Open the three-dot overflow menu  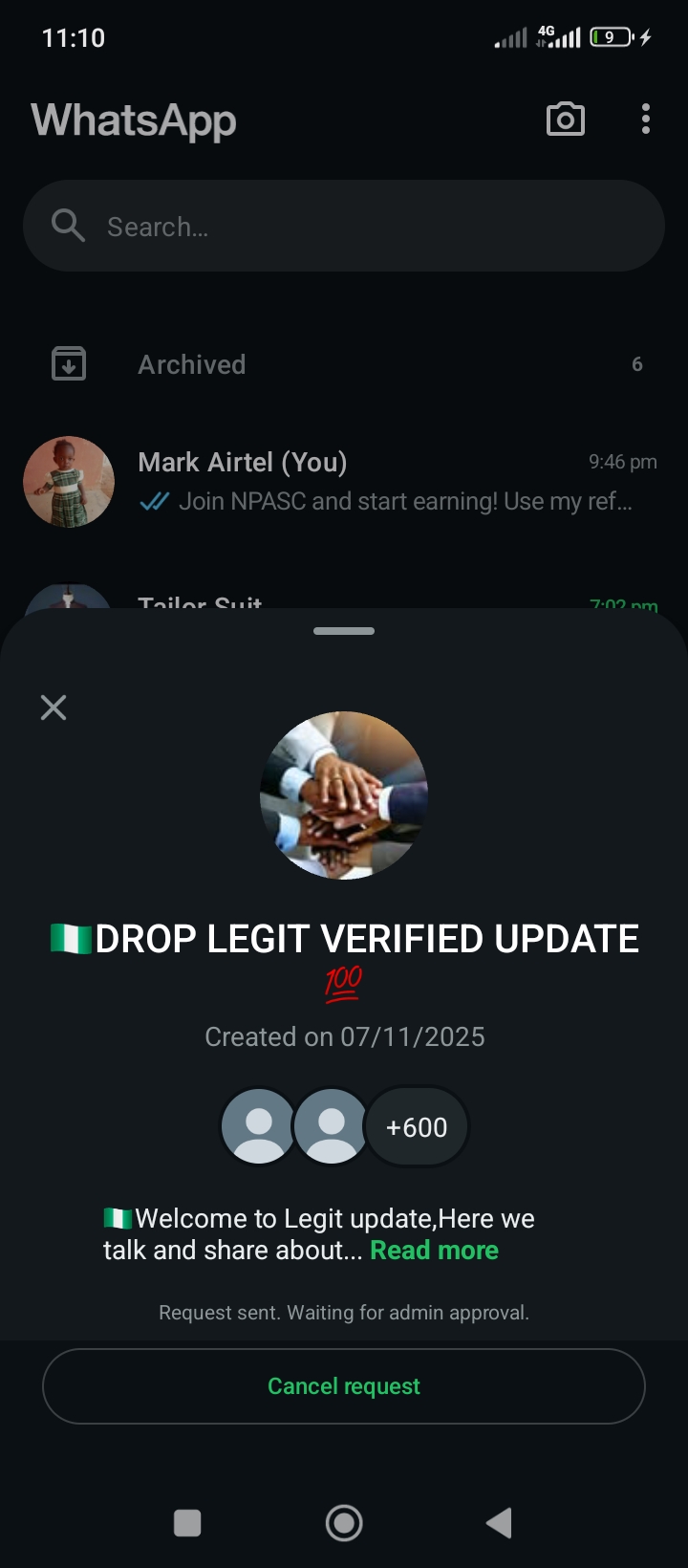click(x=646, y=120)
